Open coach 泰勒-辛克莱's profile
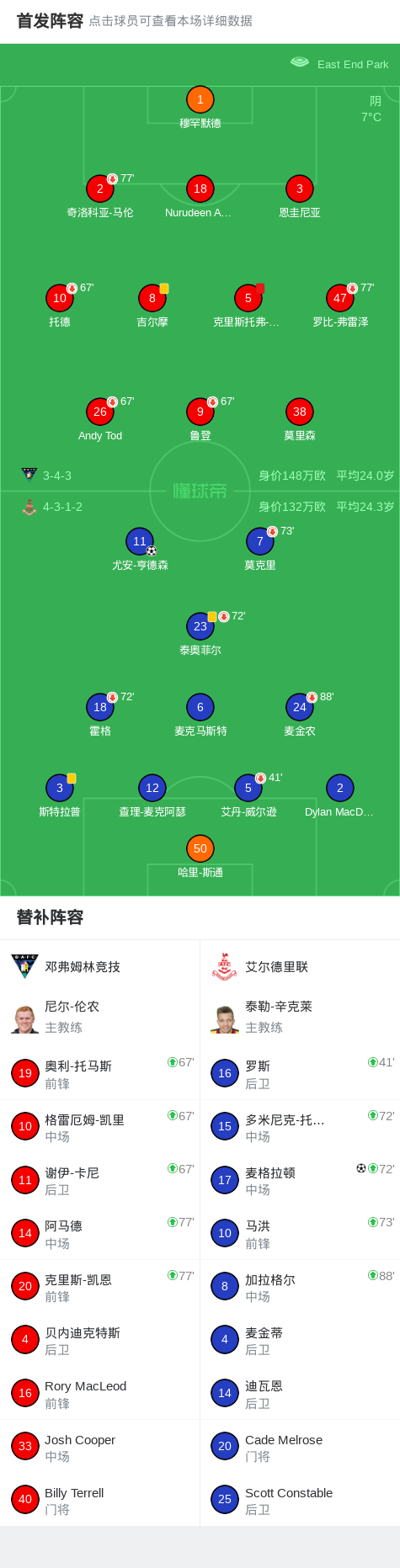The height and width of the screenshot is (1568, 400). coord(300,1017)
